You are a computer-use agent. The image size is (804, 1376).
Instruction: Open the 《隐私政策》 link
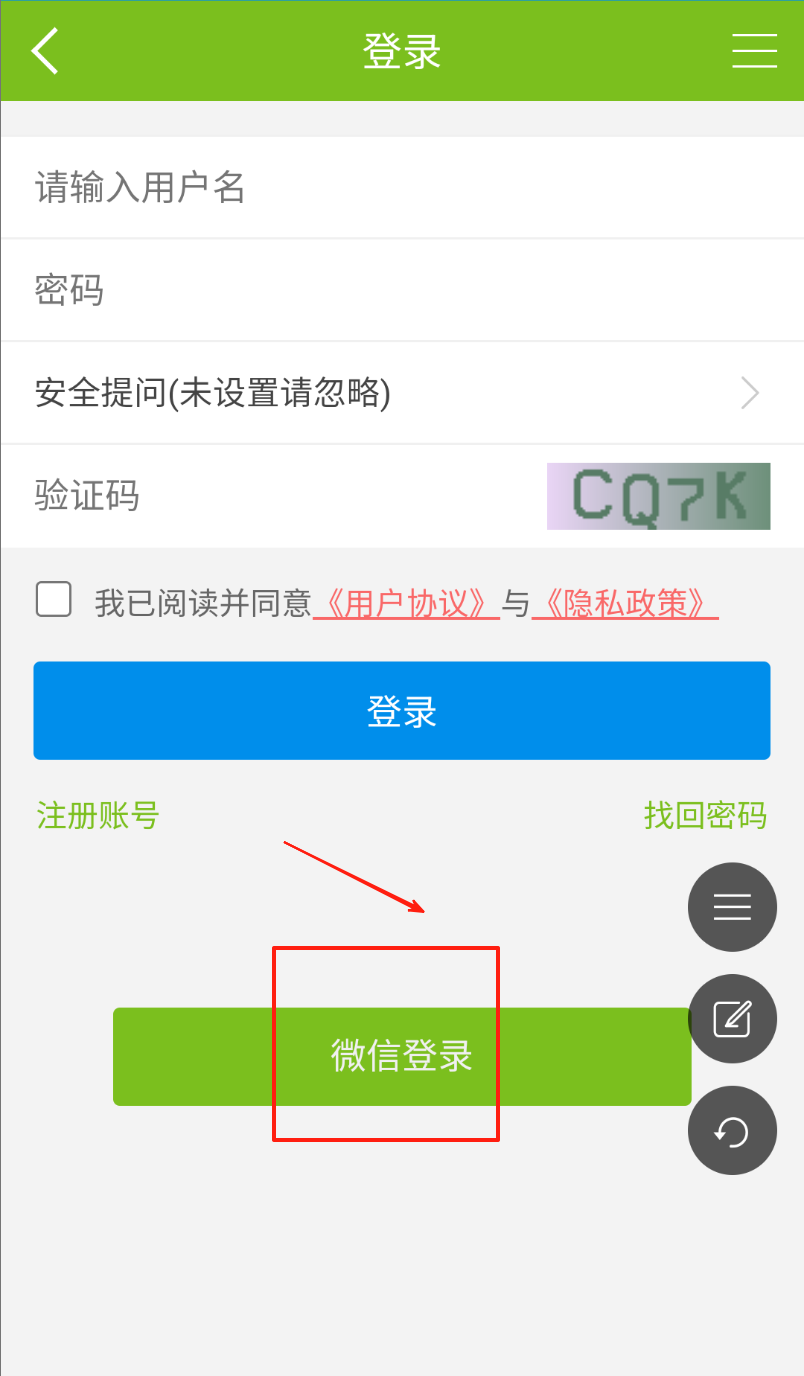(x=625, y=603)
